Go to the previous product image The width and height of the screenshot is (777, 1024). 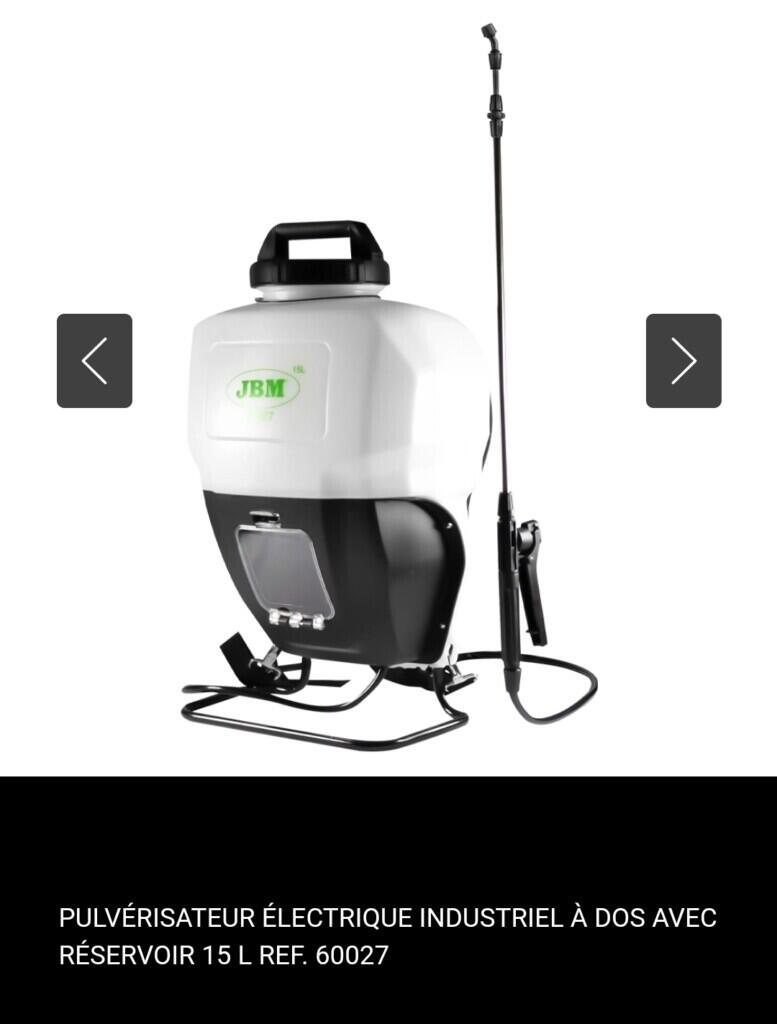click(x=94, y=360)
